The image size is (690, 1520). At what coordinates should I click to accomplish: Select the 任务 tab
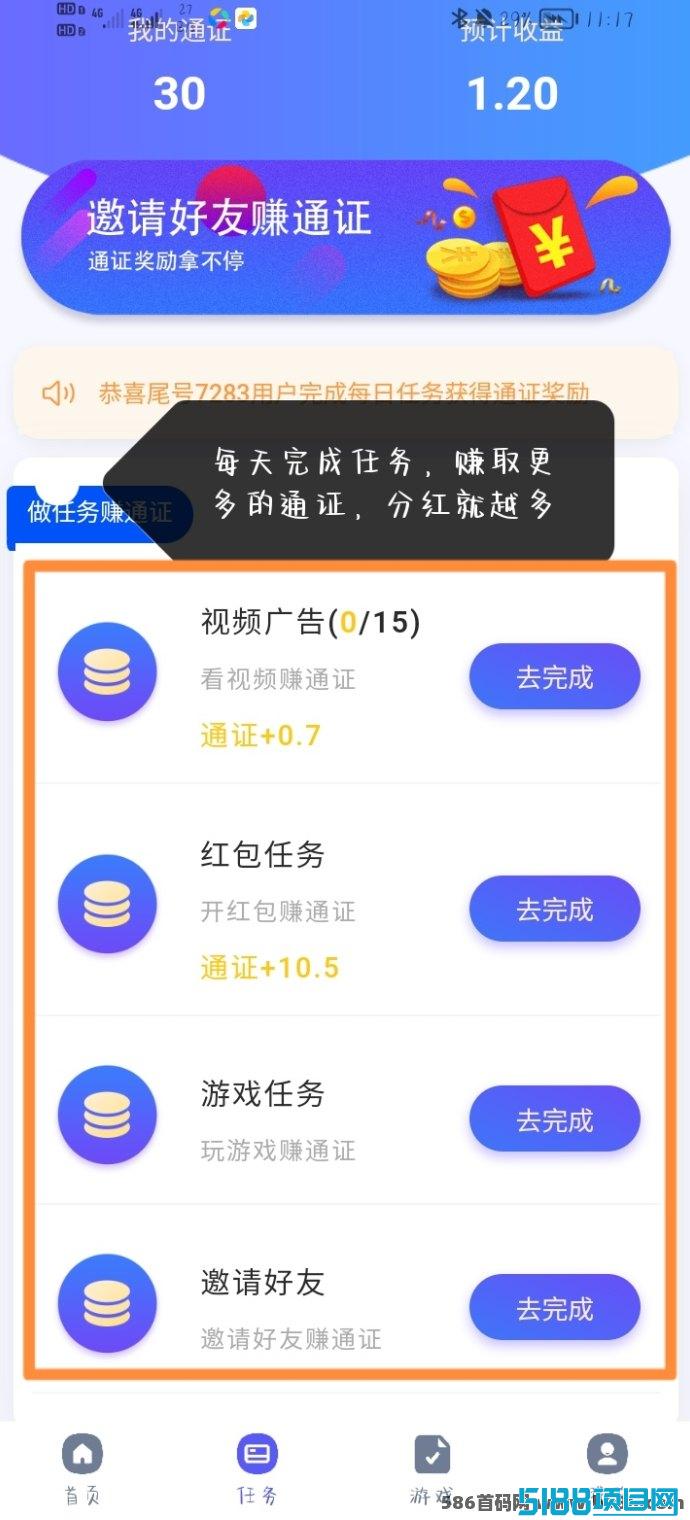coord(257,1468)
